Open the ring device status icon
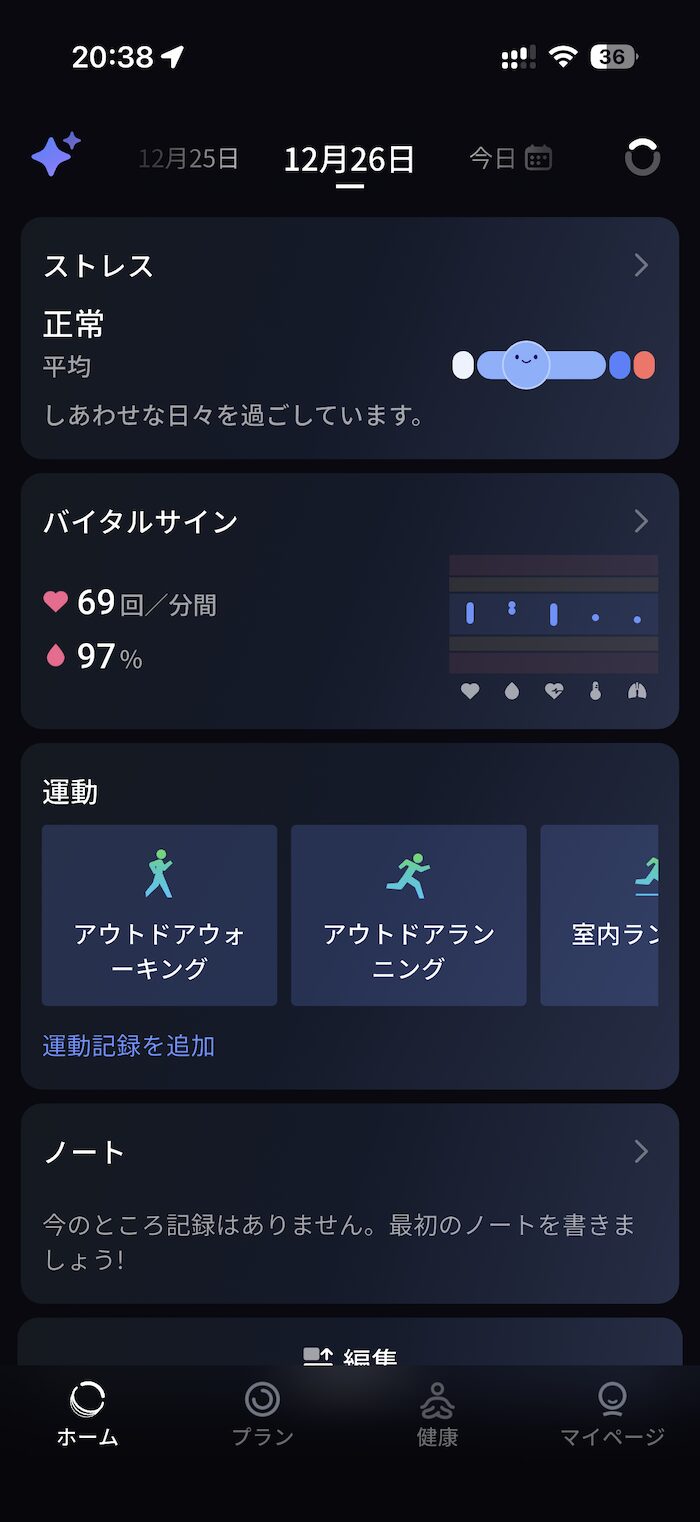 click(642, 157)
